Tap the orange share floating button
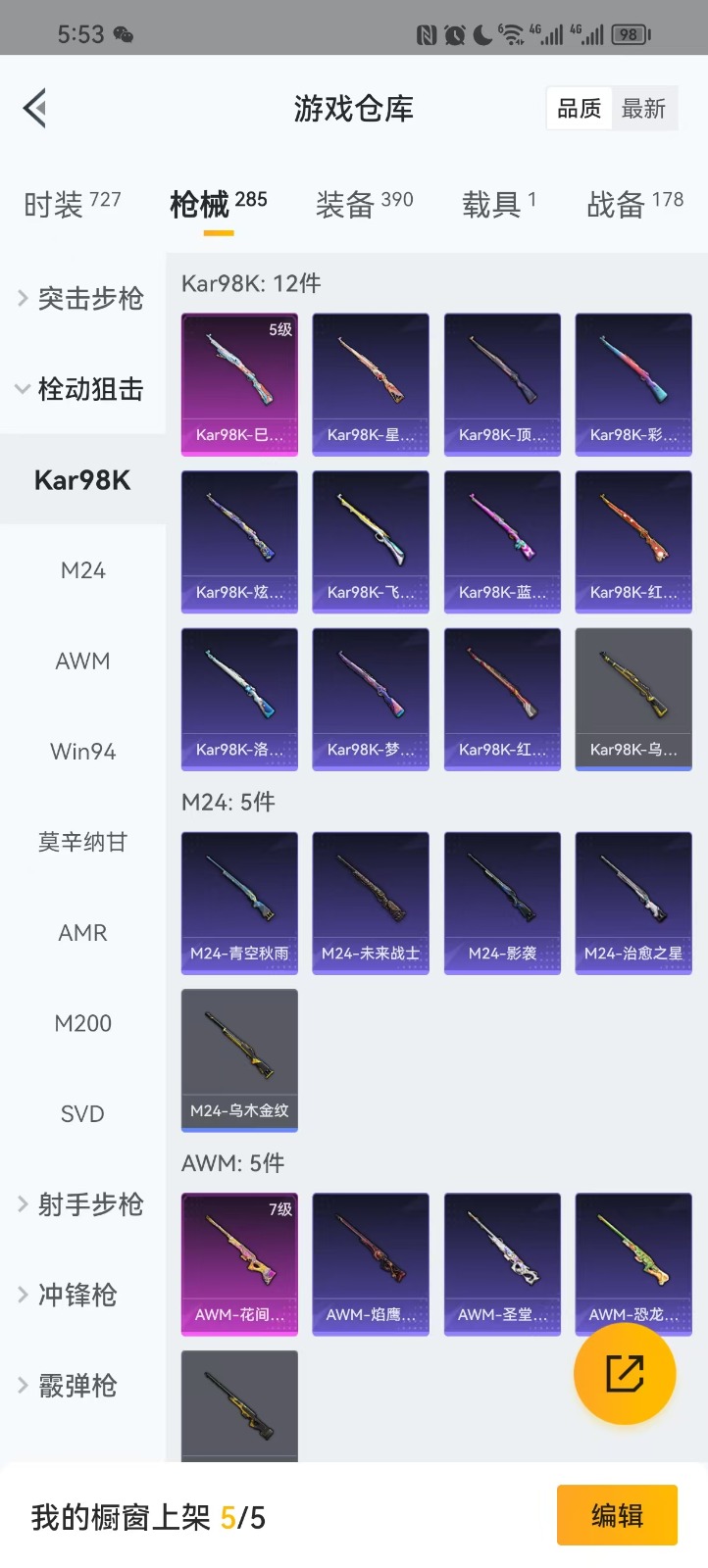This screenshot has height=1568, width=708. coord(624,1373)
